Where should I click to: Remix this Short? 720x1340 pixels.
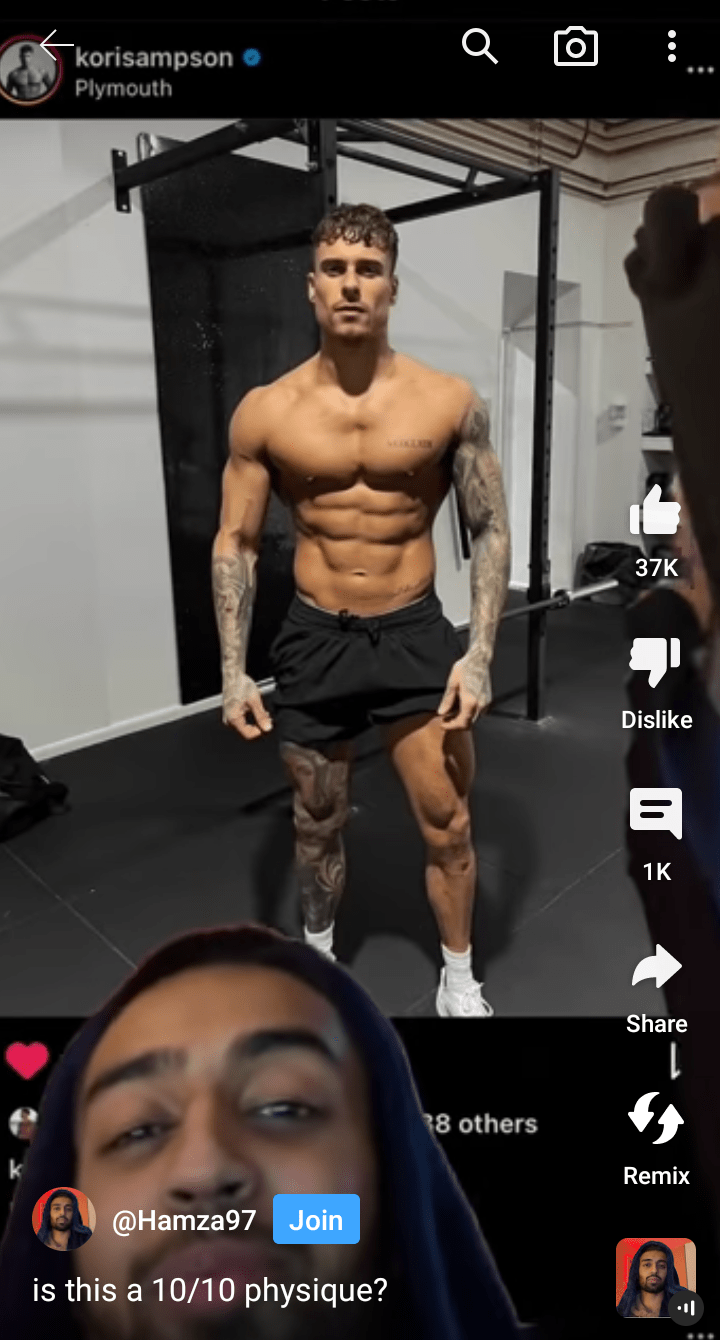tap(656, 1120)
